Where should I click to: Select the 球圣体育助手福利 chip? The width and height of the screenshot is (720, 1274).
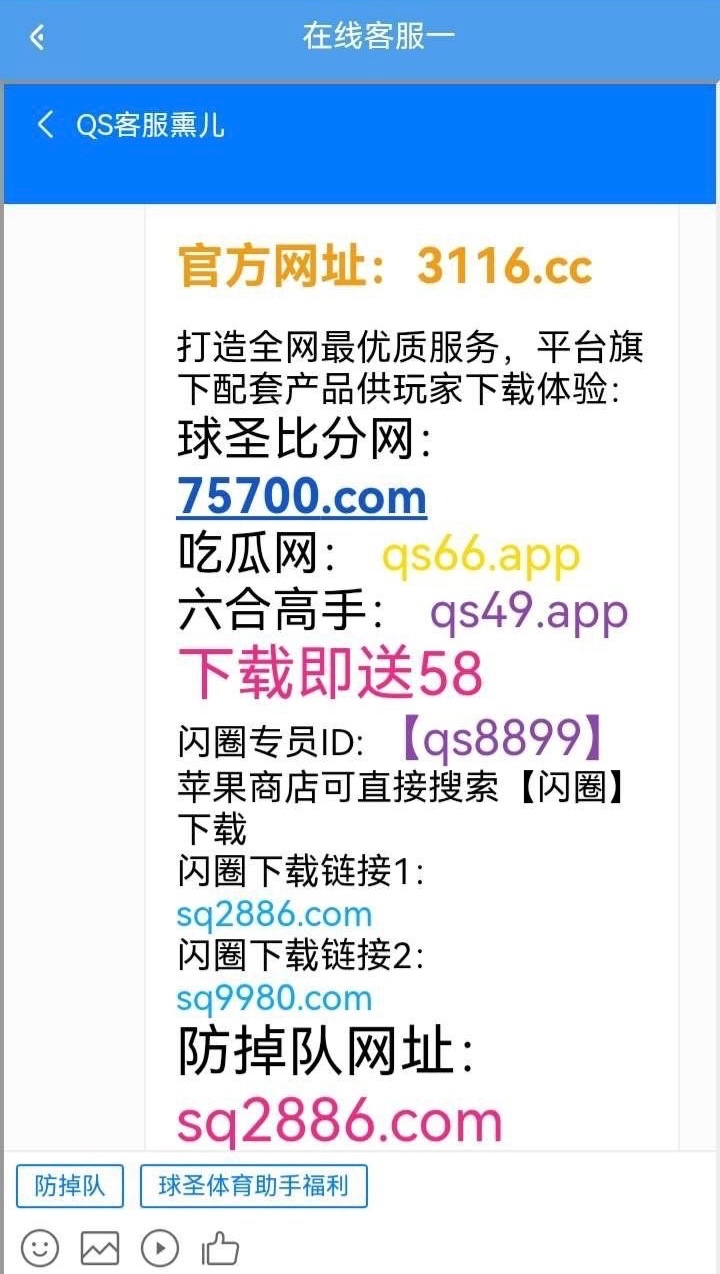pos(254,1186)
